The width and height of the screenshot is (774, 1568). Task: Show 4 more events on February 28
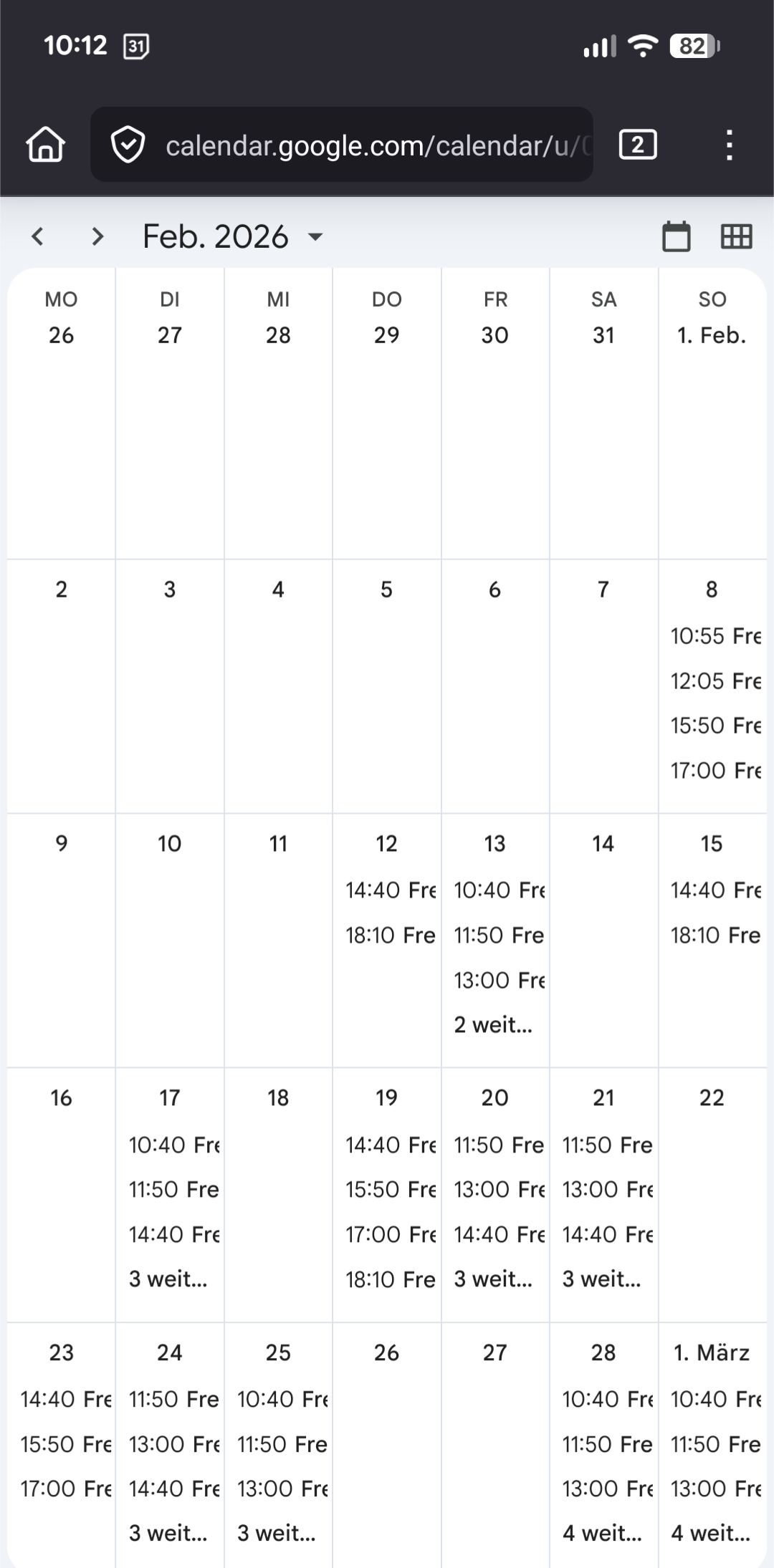pos(602,1534)
